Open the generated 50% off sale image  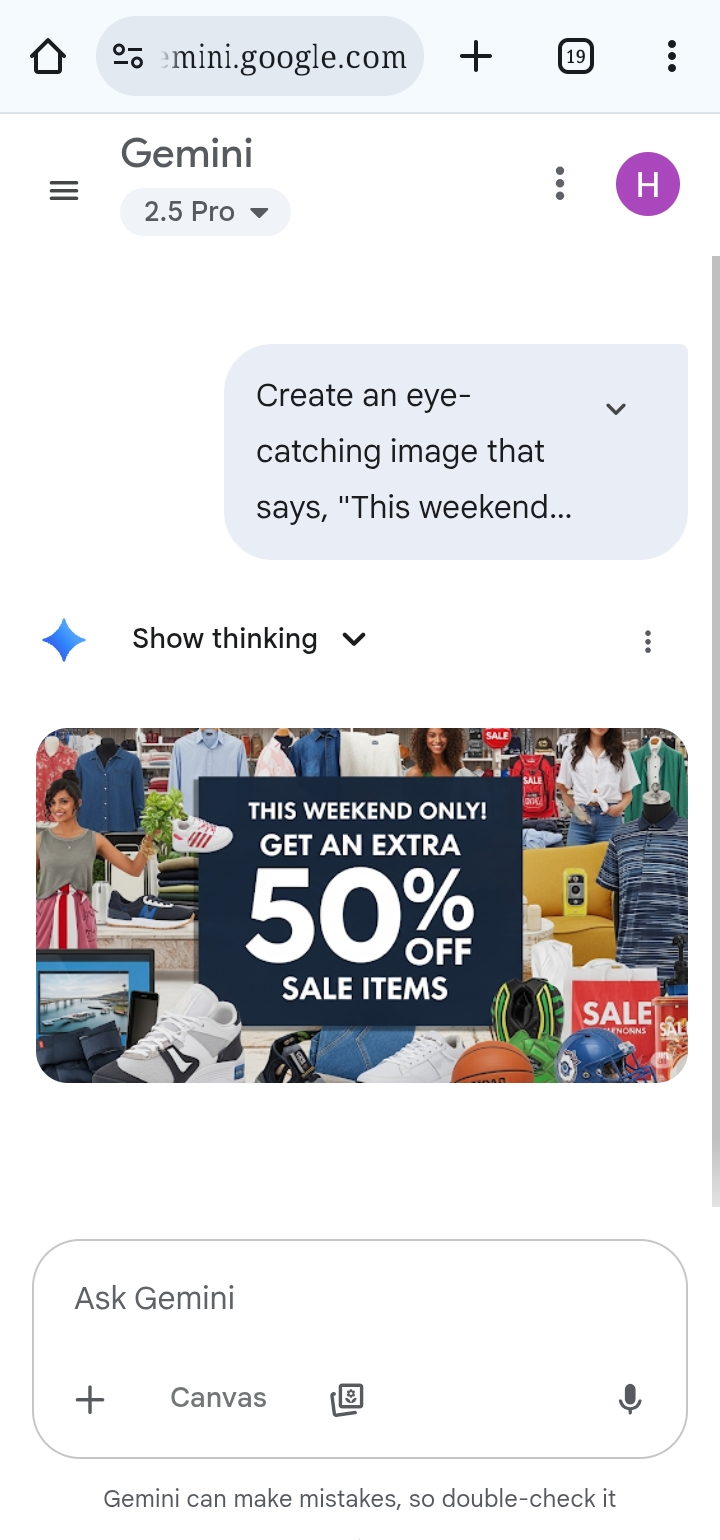click(362, 905)
